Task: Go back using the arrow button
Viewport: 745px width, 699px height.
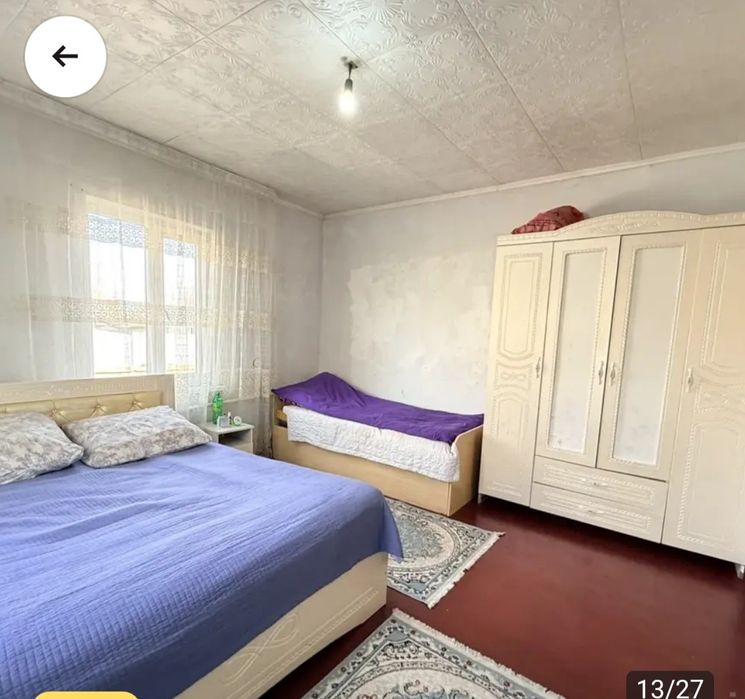Action: click(x=65, y=57)
